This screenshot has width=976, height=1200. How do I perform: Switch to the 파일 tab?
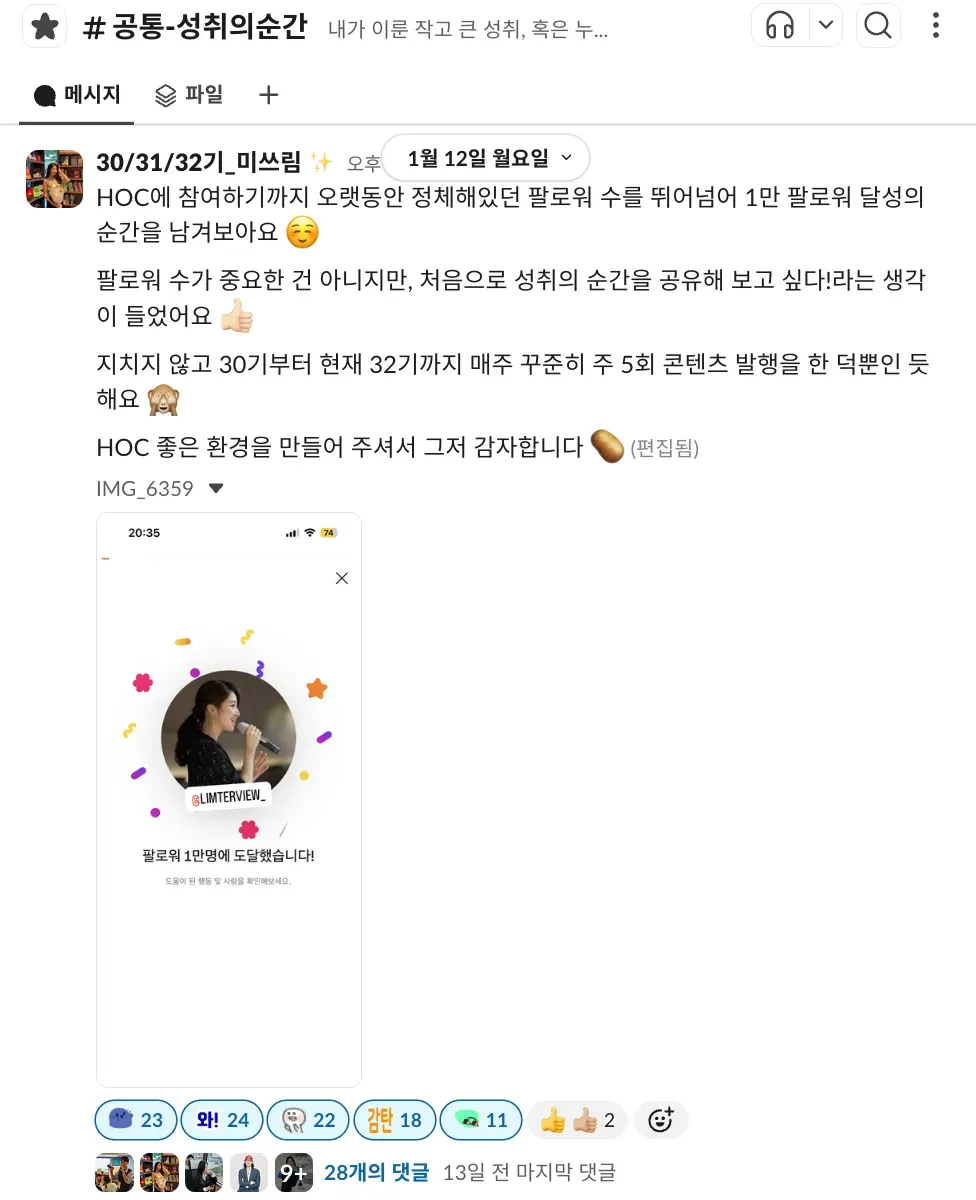pyautogui.click(x=190, y=95)
